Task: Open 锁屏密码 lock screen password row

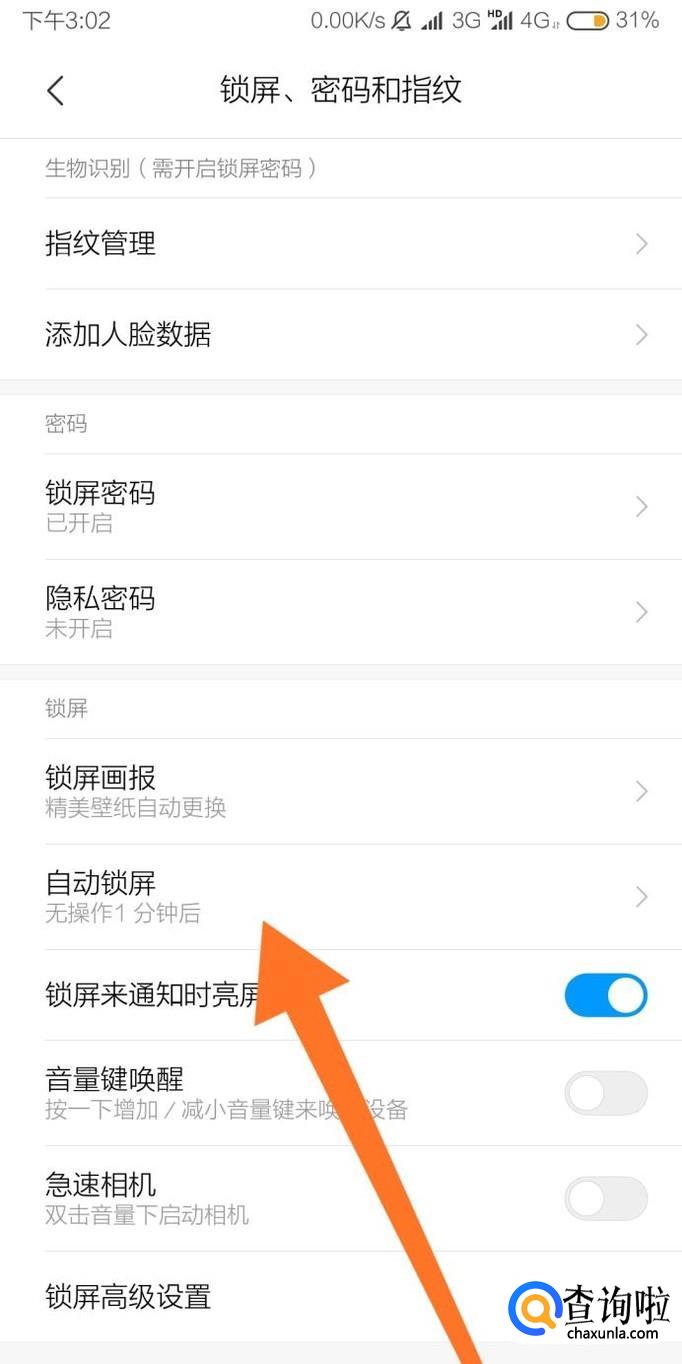Action: tap(340, 506)
